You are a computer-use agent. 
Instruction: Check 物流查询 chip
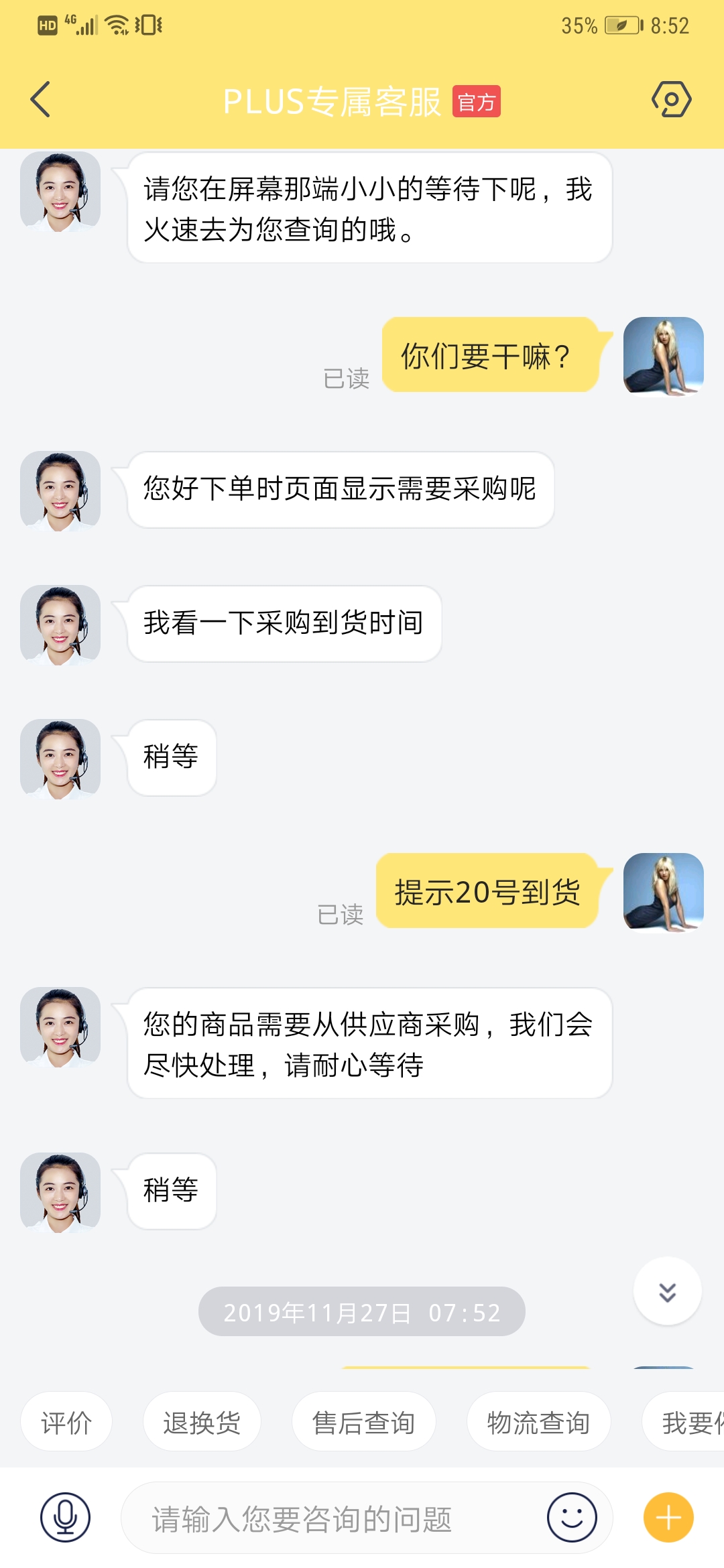538,1422
